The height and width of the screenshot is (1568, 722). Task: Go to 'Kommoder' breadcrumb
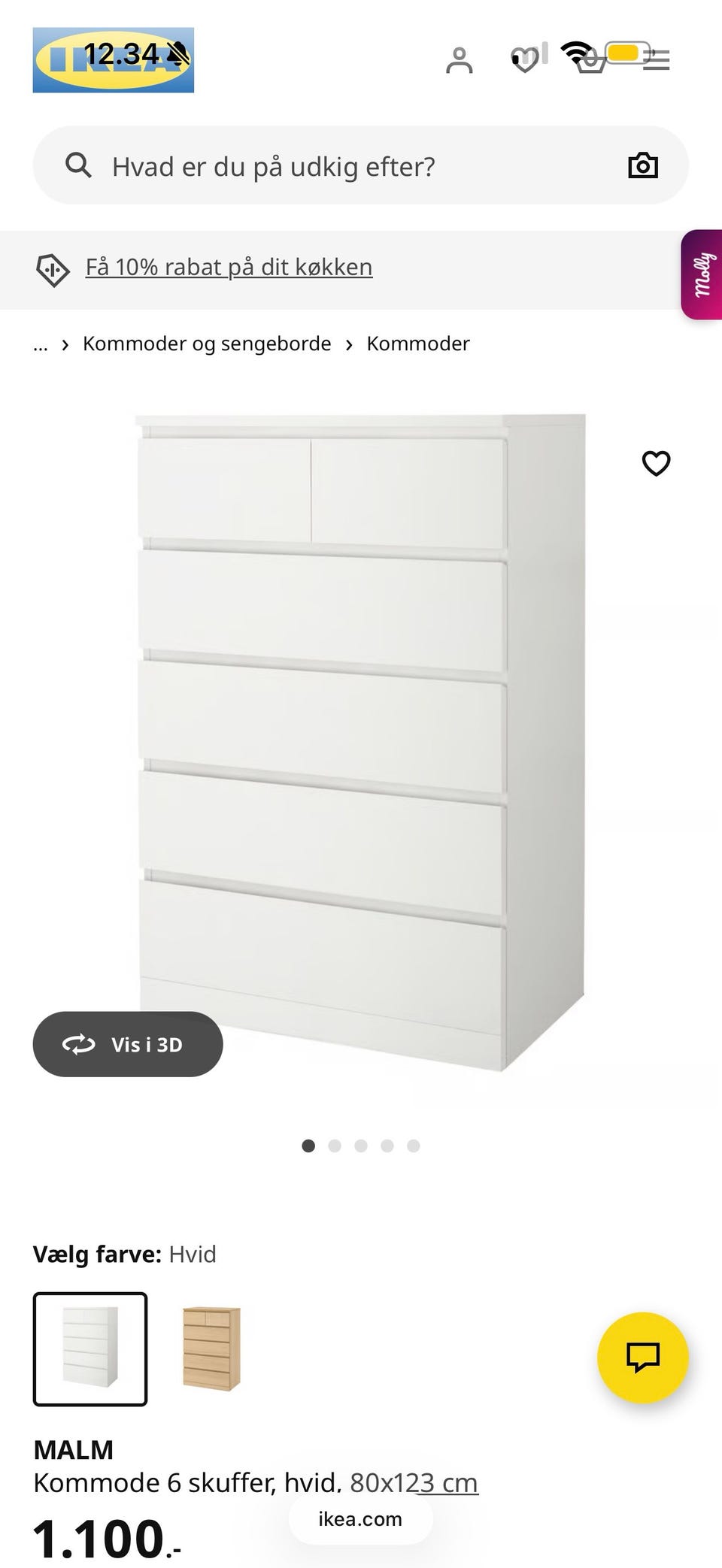[417, 344]
